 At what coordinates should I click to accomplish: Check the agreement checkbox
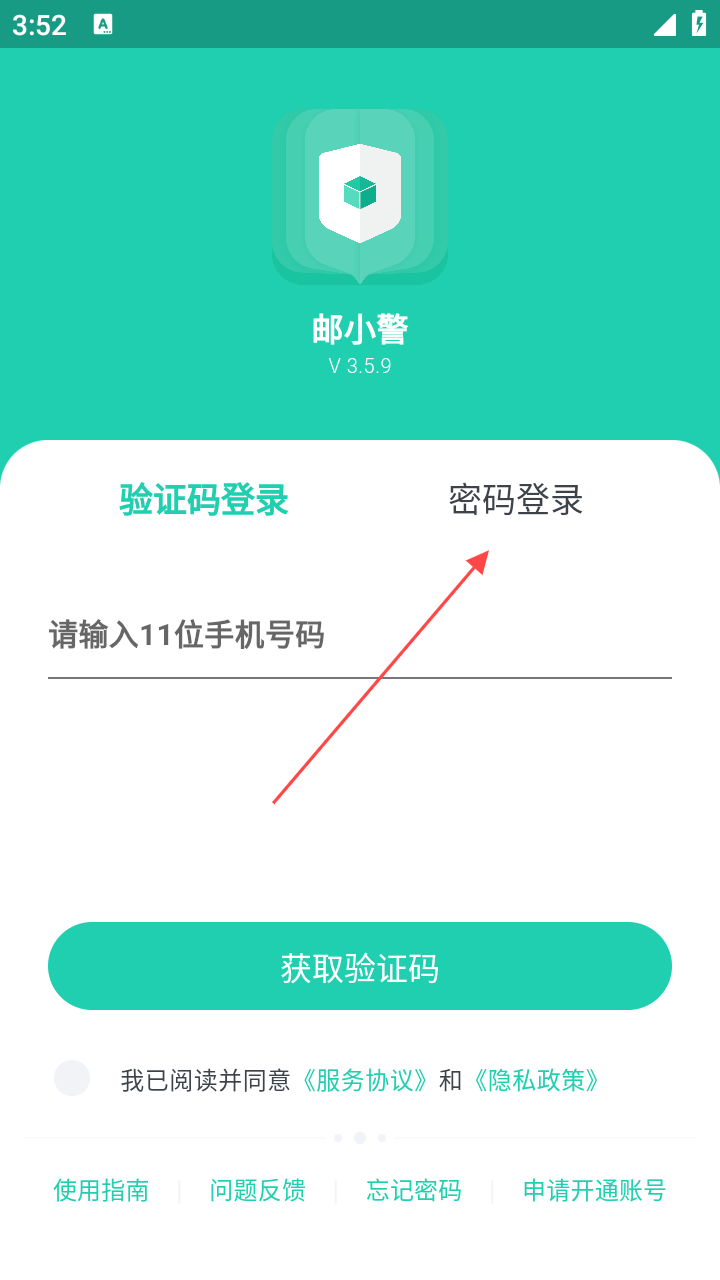coord(72,1078)
